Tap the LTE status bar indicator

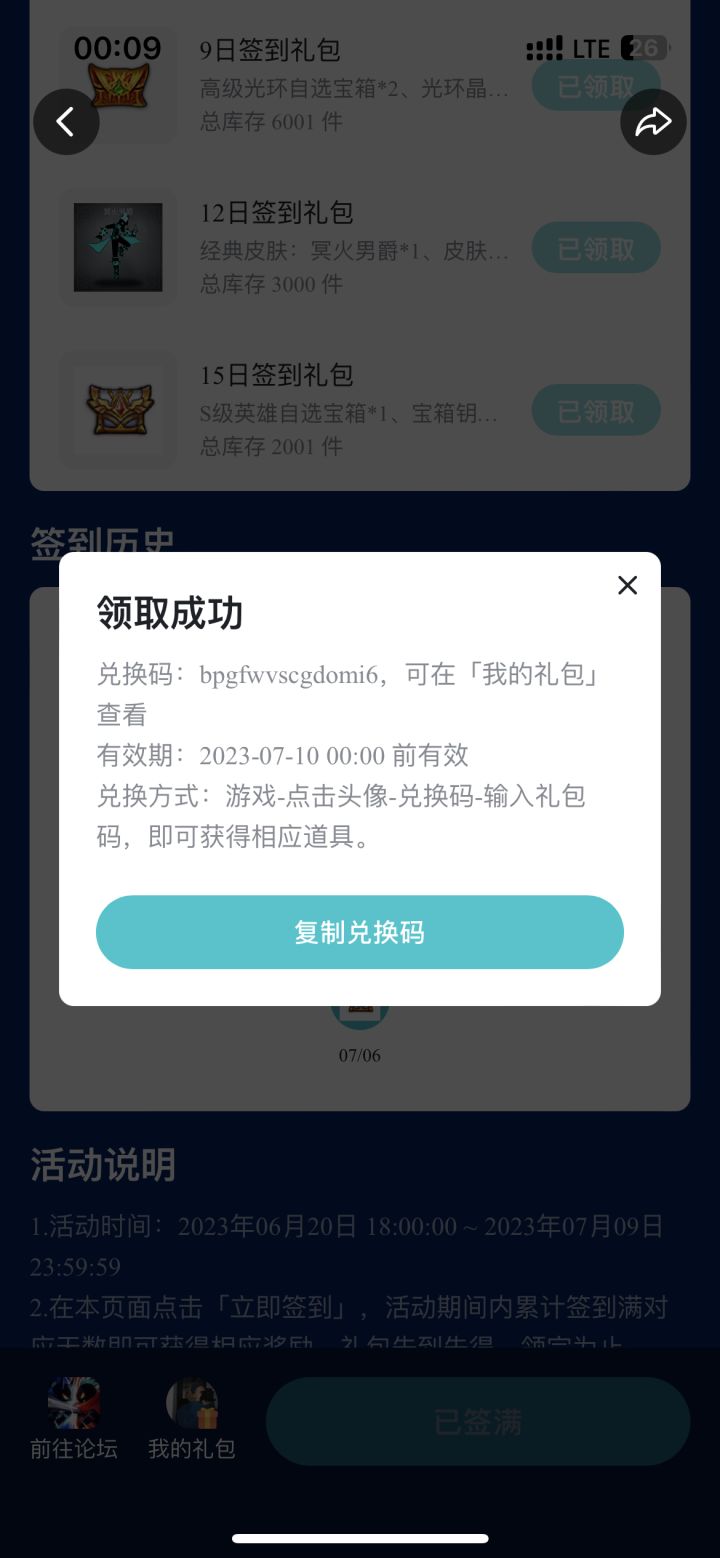[590, 47]
